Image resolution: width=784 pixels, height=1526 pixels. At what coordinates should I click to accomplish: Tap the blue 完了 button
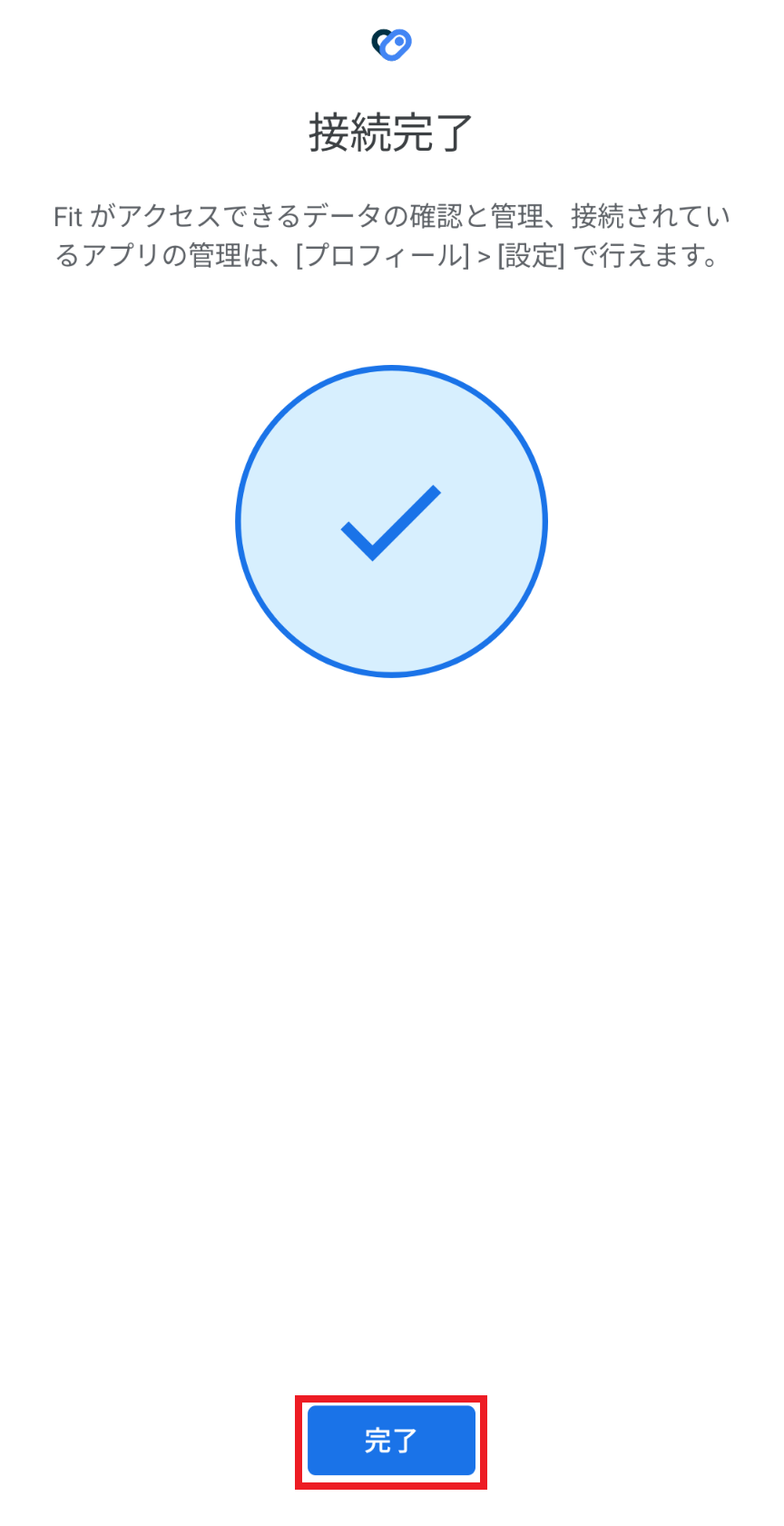tap(391, 1441)
